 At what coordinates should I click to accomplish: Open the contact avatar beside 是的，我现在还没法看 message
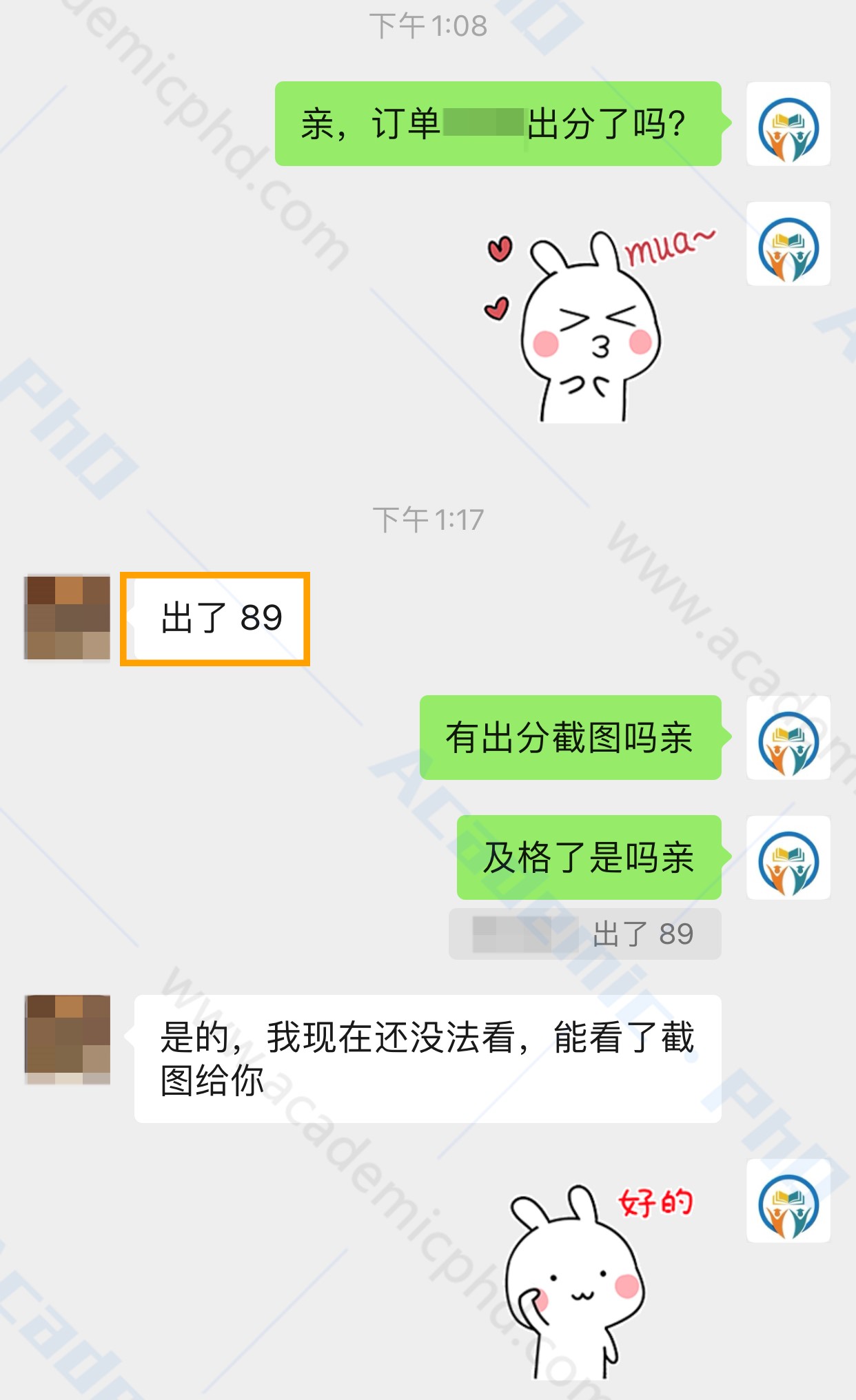point(68,1039)
